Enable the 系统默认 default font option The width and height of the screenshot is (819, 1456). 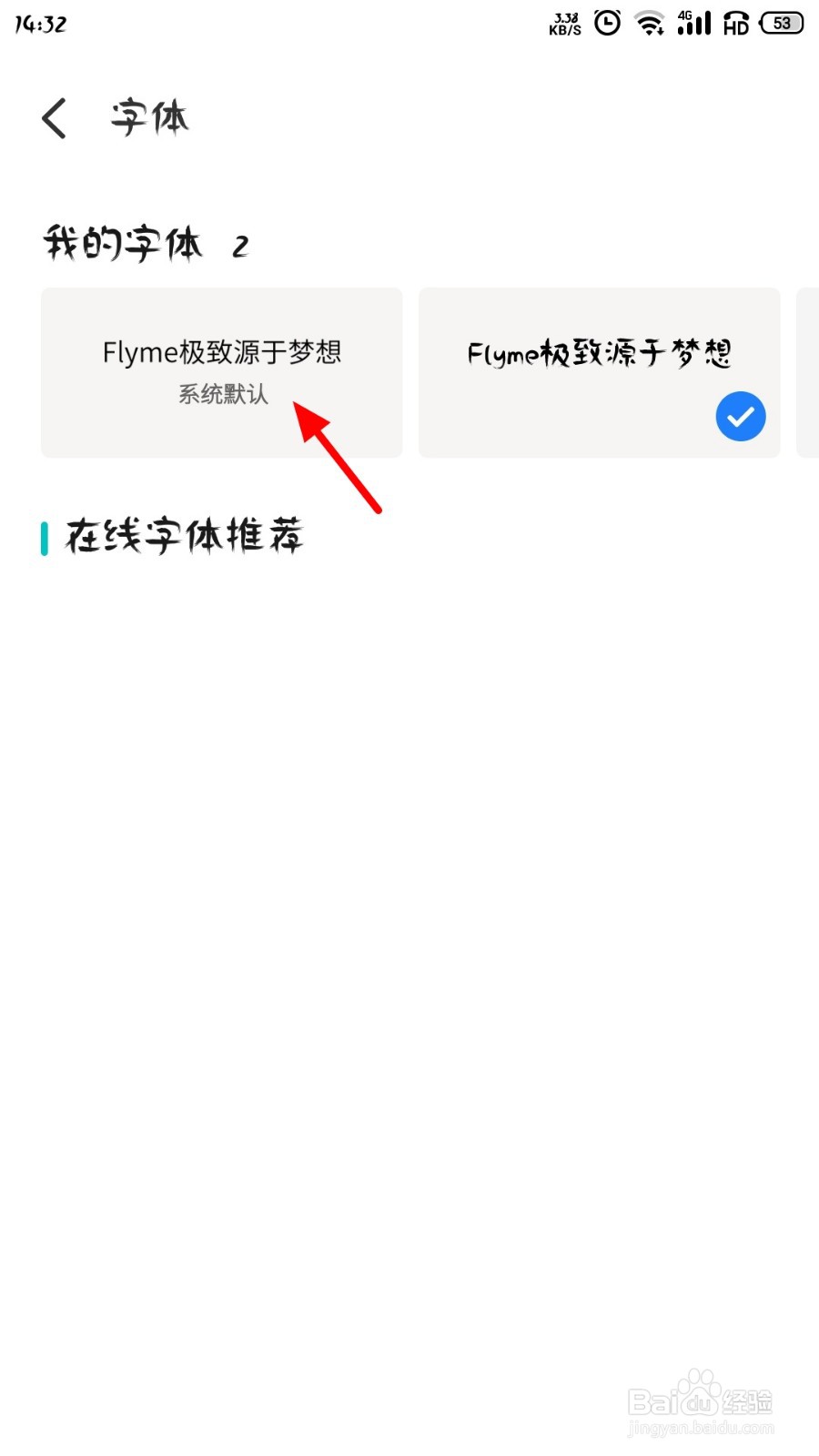tap(221, 396)
